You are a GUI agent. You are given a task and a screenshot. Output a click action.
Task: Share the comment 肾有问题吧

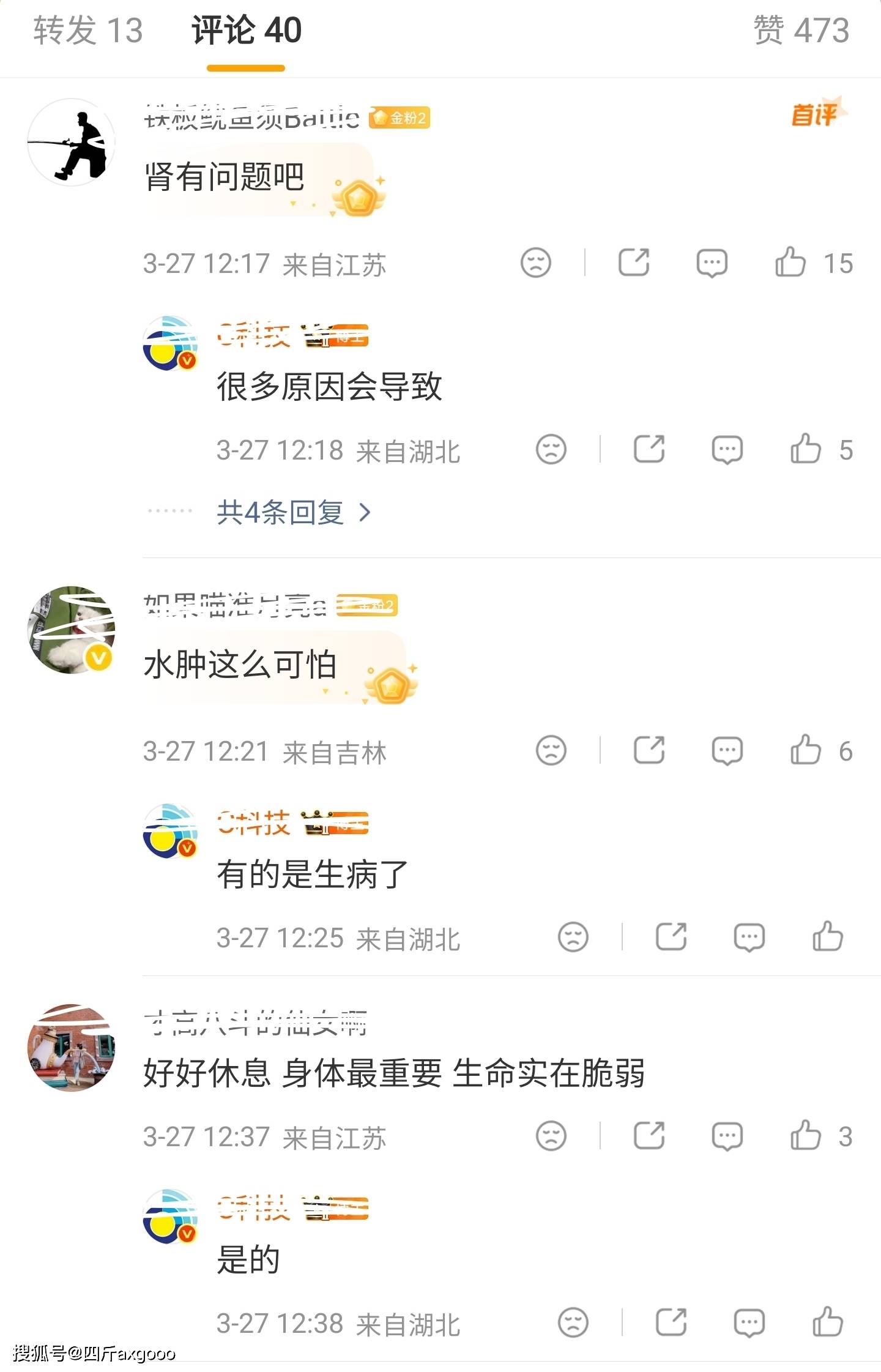[x=633, y=263]
